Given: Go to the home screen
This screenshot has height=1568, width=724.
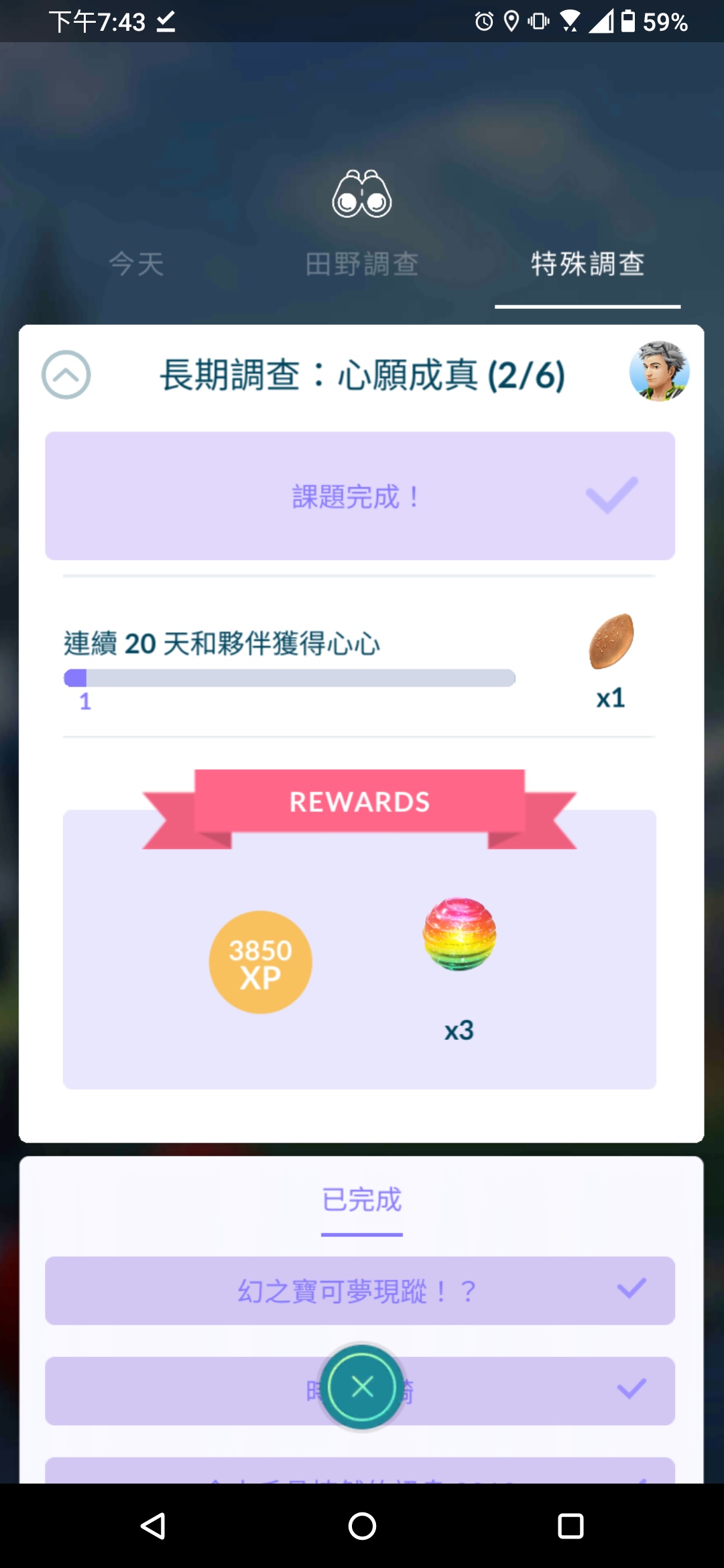Looking at the screenshot, I should 362,1526.
